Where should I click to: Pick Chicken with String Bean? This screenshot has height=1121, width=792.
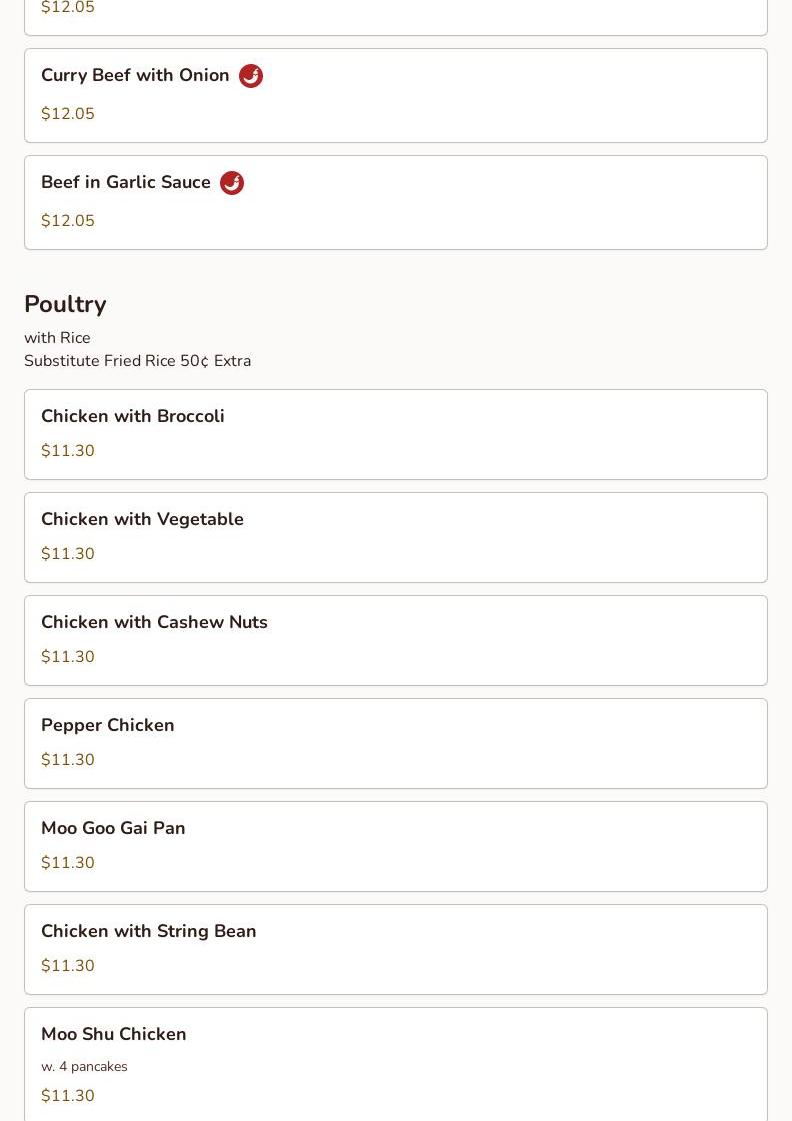coord(395,949)
